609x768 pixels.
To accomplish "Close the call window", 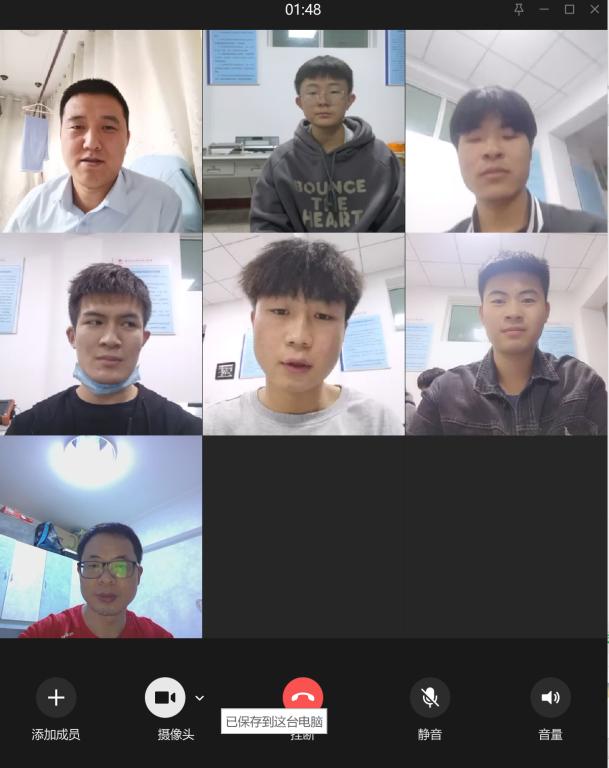I will click(594, 9).
